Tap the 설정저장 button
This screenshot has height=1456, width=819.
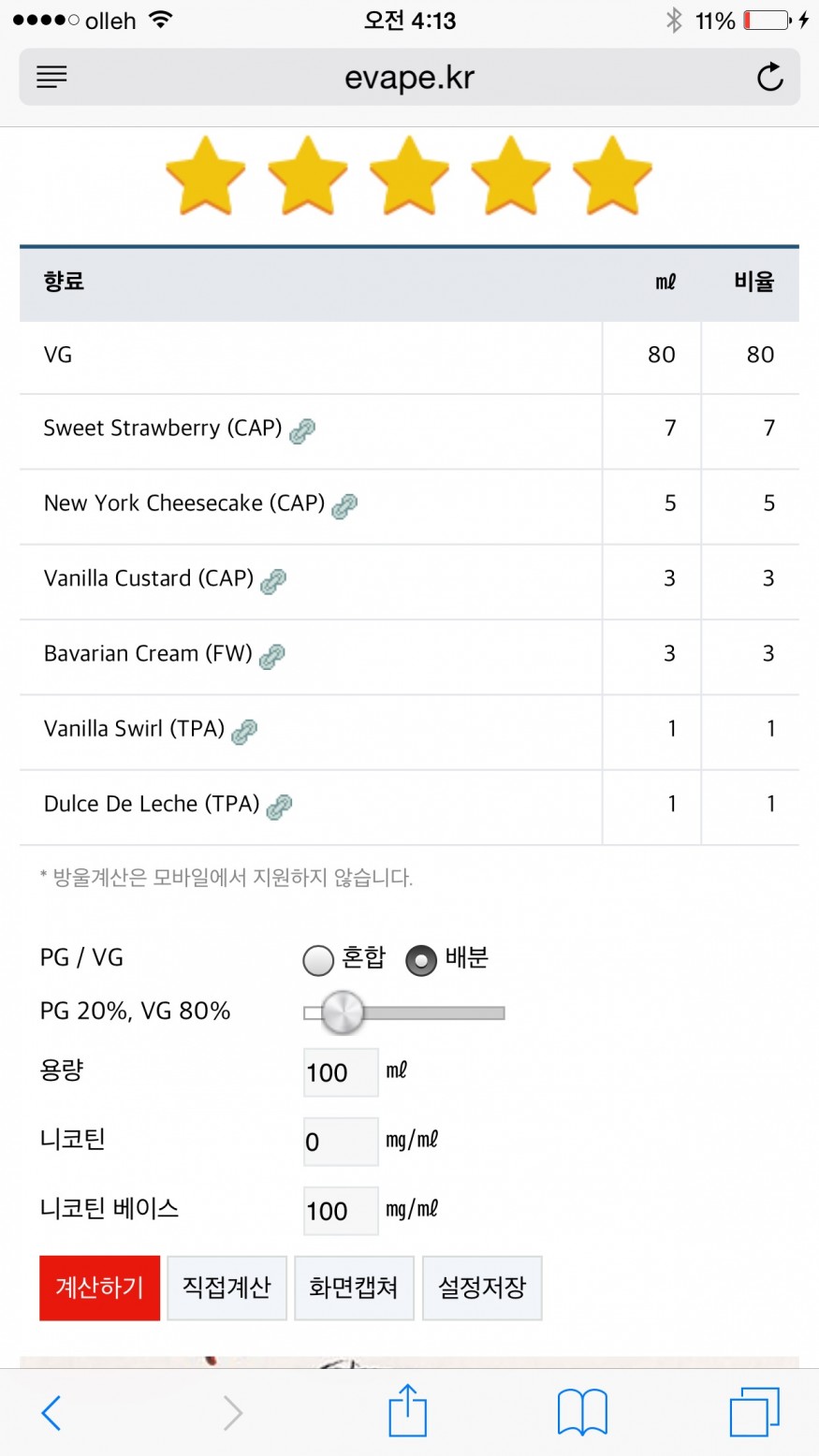(482, 1288)
